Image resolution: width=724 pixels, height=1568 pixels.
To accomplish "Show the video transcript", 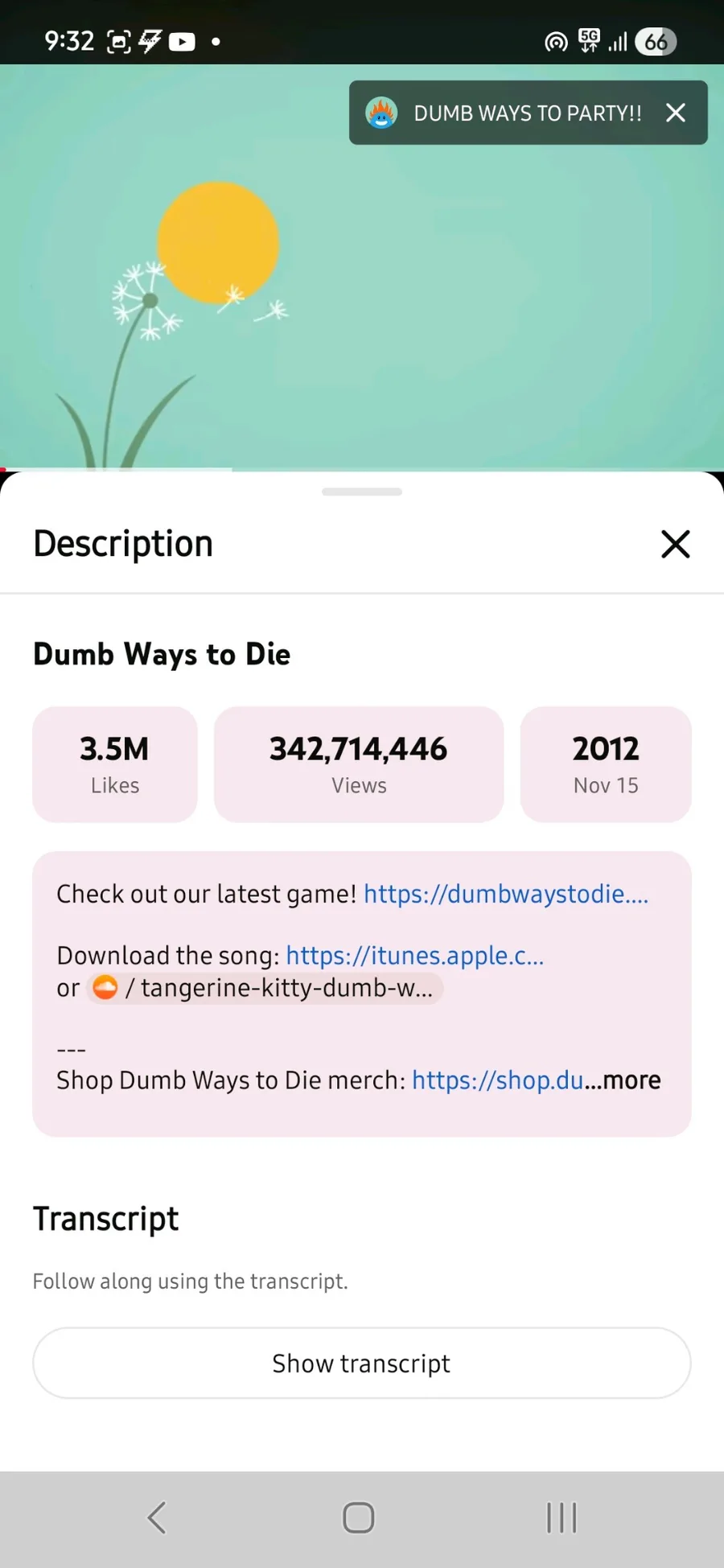I will coord(362,1363).
